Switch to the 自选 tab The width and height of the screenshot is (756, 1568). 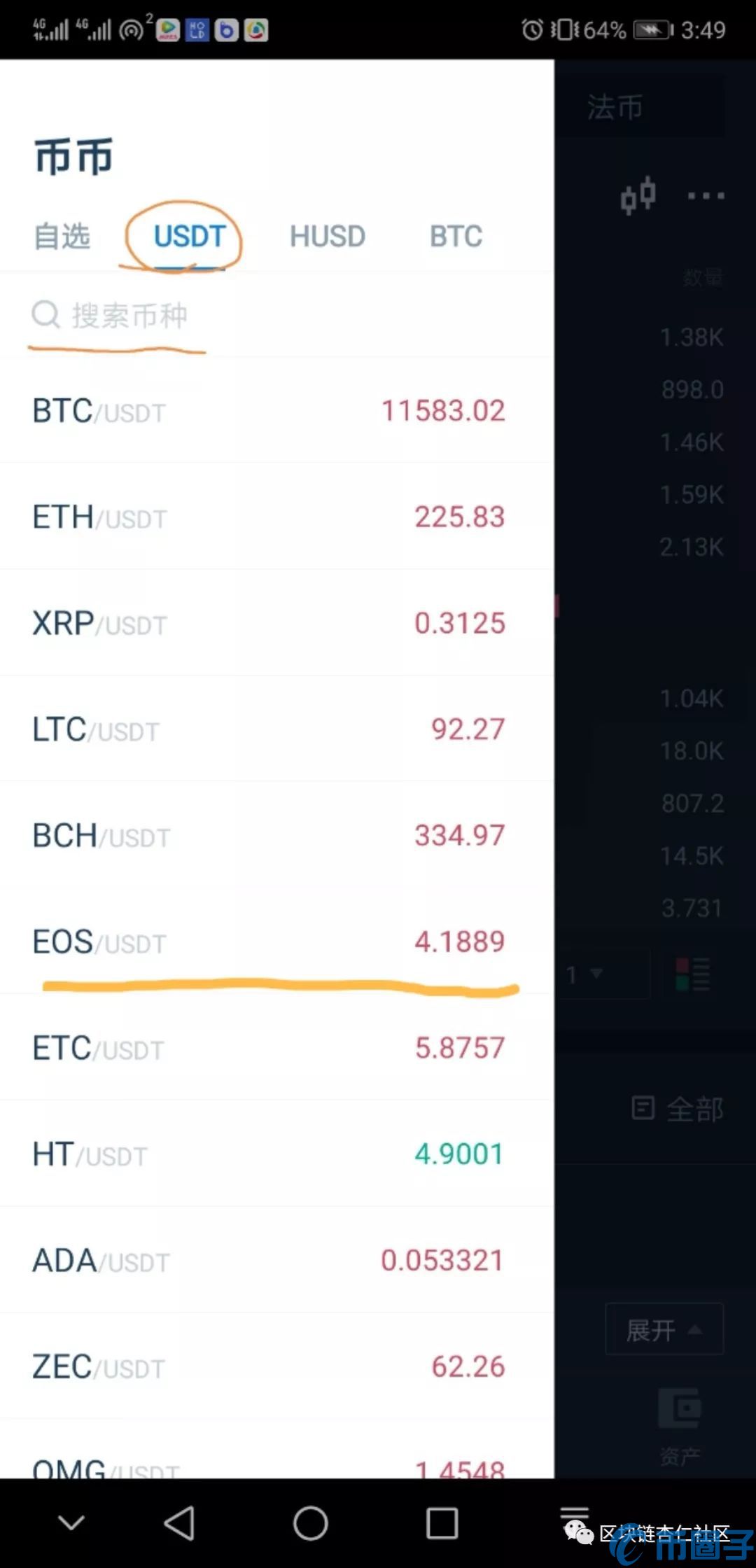pyautogui.click(x=62, y=237)
